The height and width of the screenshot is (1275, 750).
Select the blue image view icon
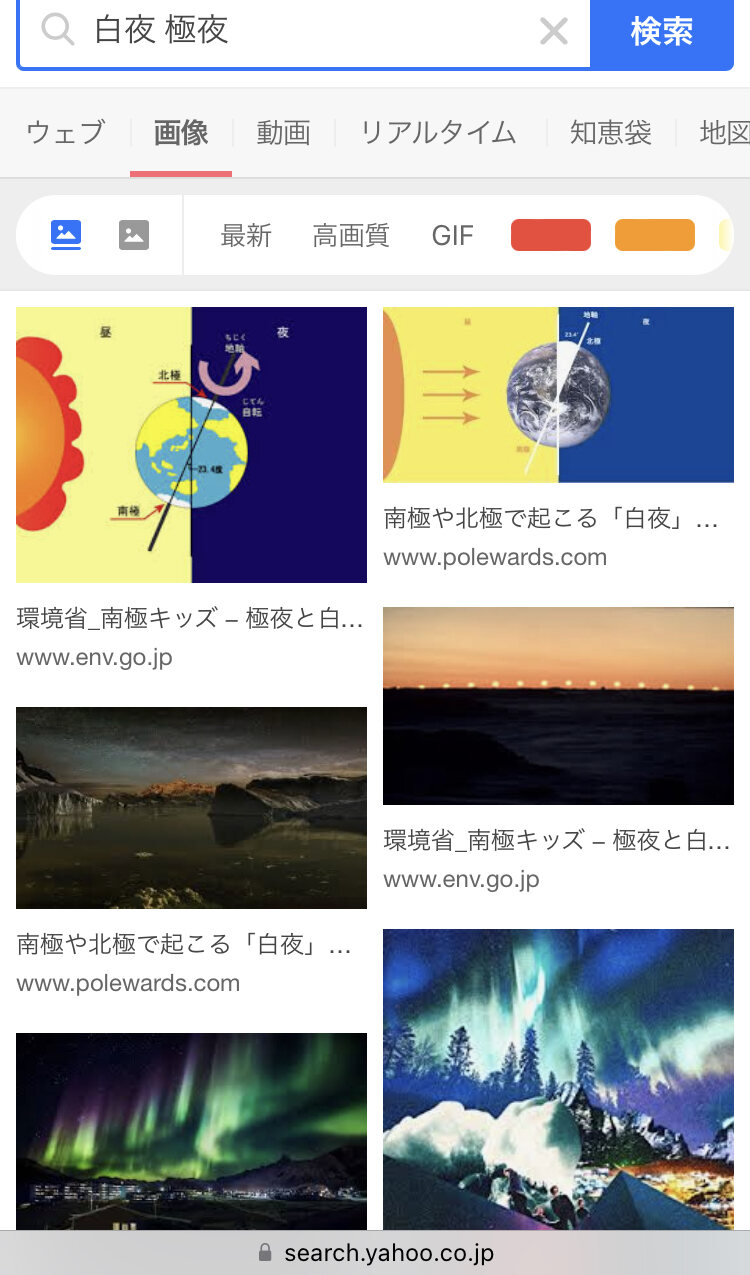66,235
